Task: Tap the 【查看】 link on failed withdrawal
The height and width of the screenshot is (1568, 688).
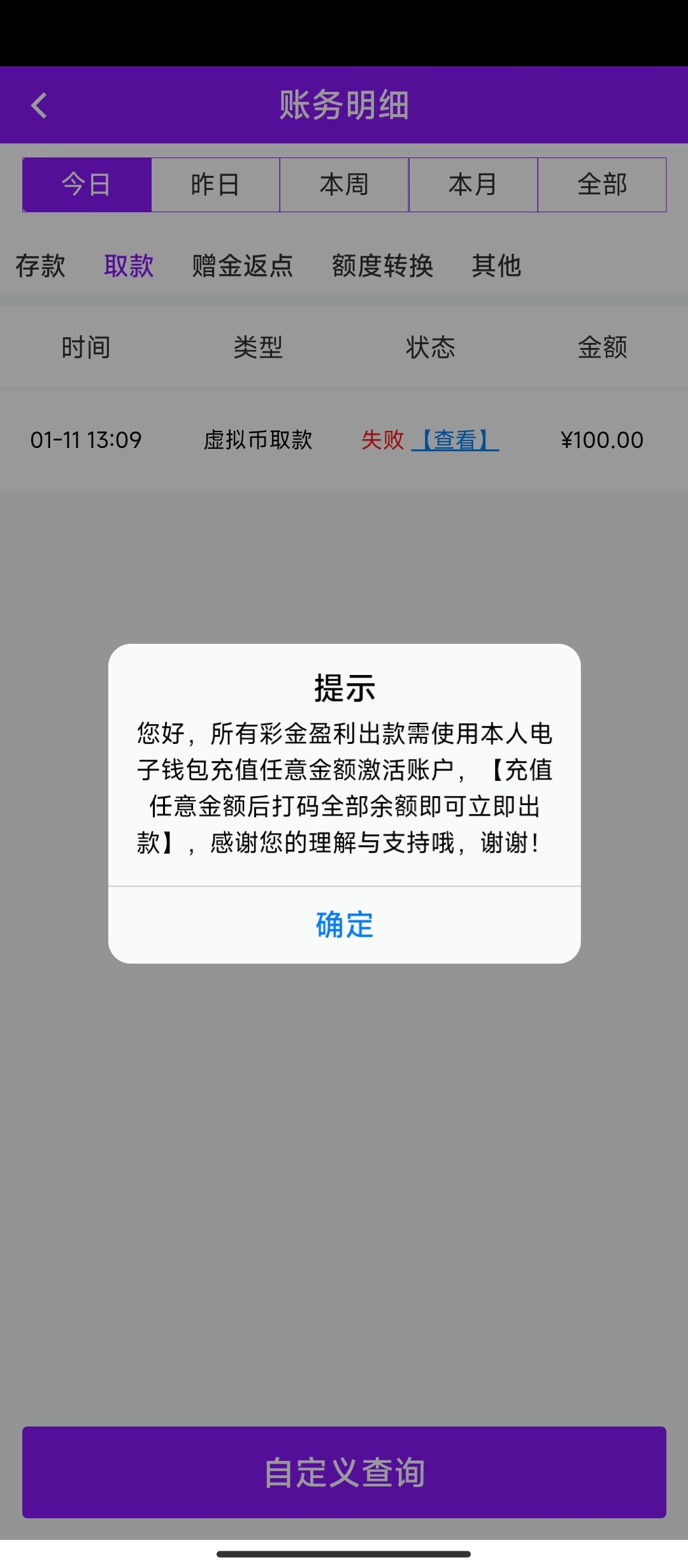Action: [x=455, y=440]
